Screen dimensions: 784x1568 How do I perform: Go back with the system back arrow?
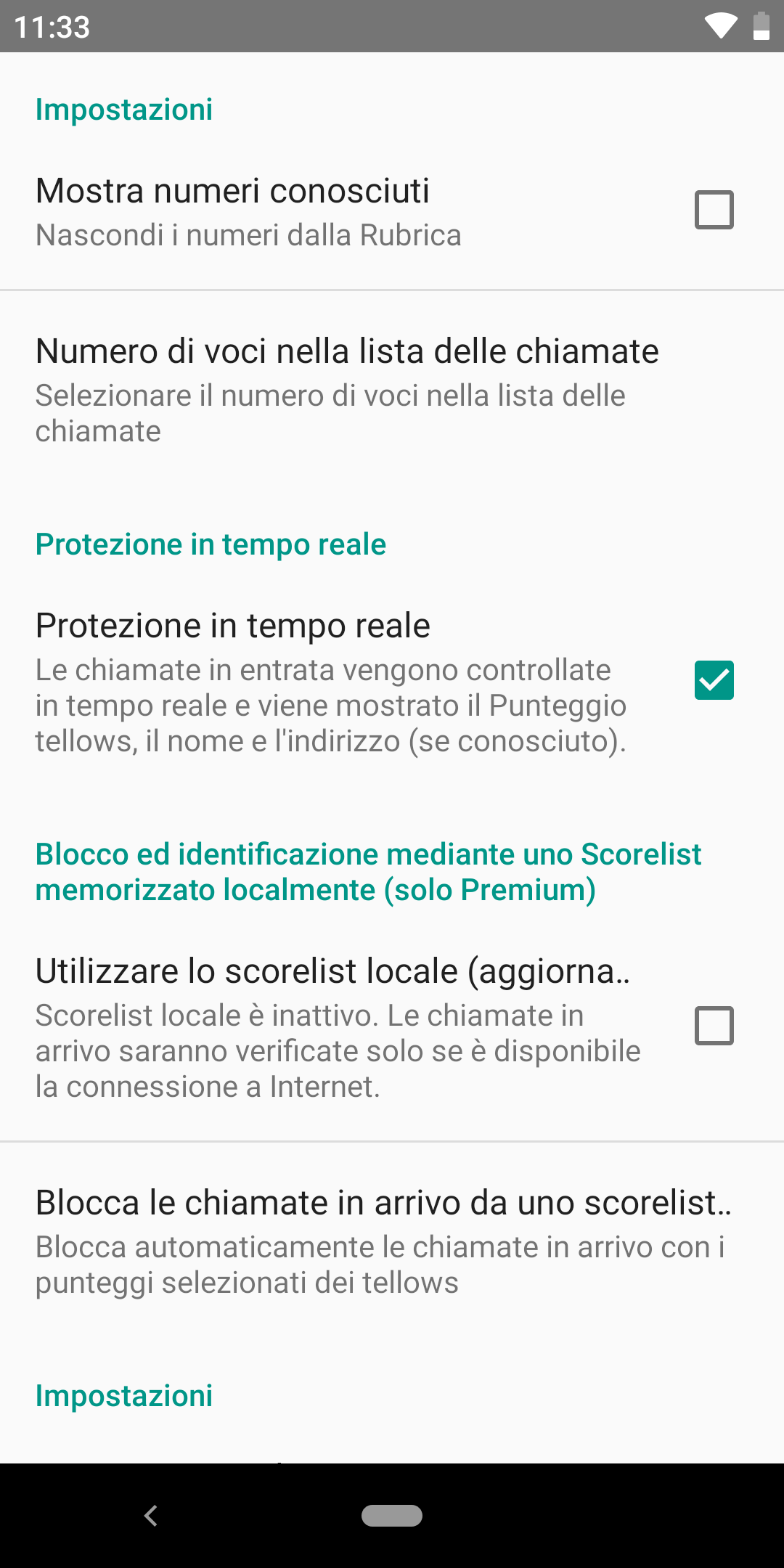coord(151,1516)
